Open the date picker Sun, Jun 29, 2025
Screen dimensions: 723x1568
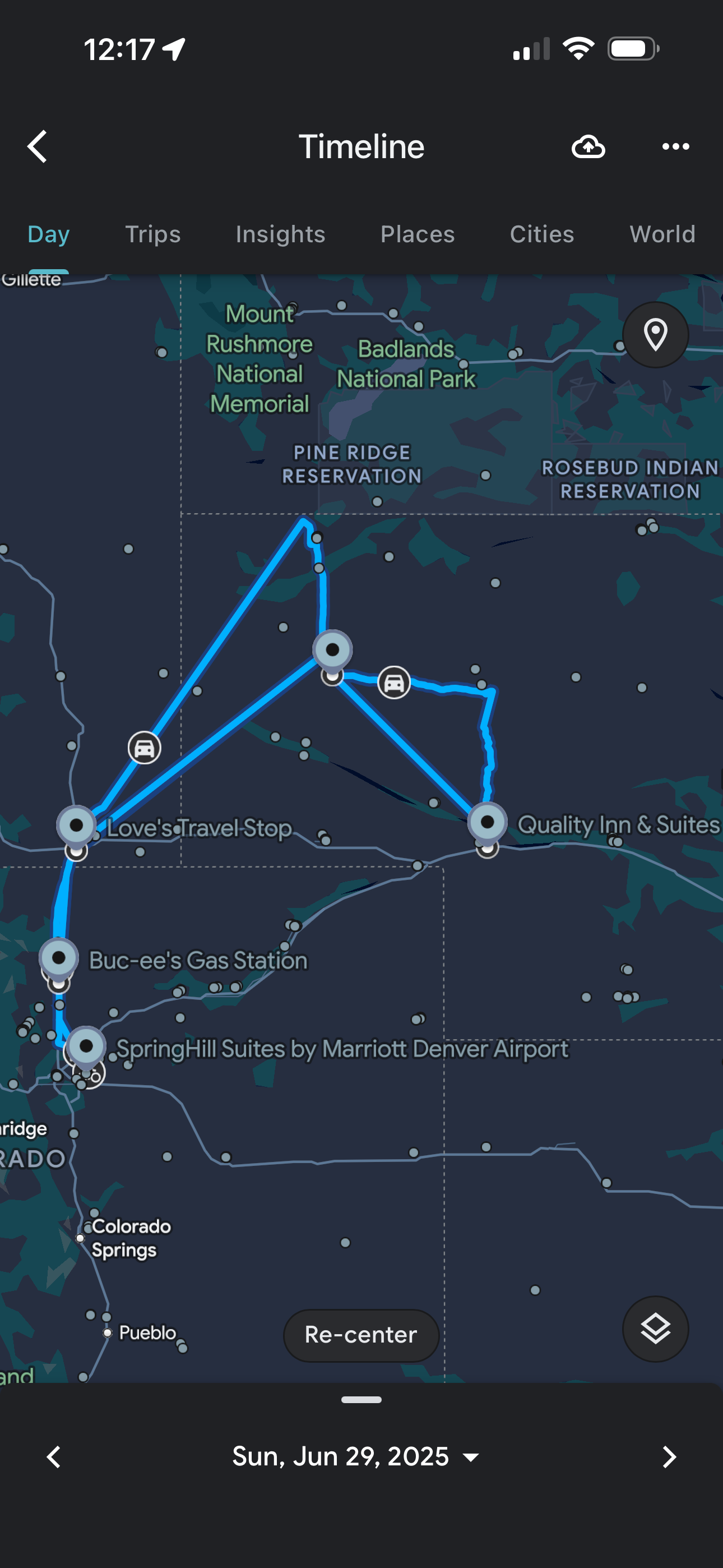(x=355, y=1456)
